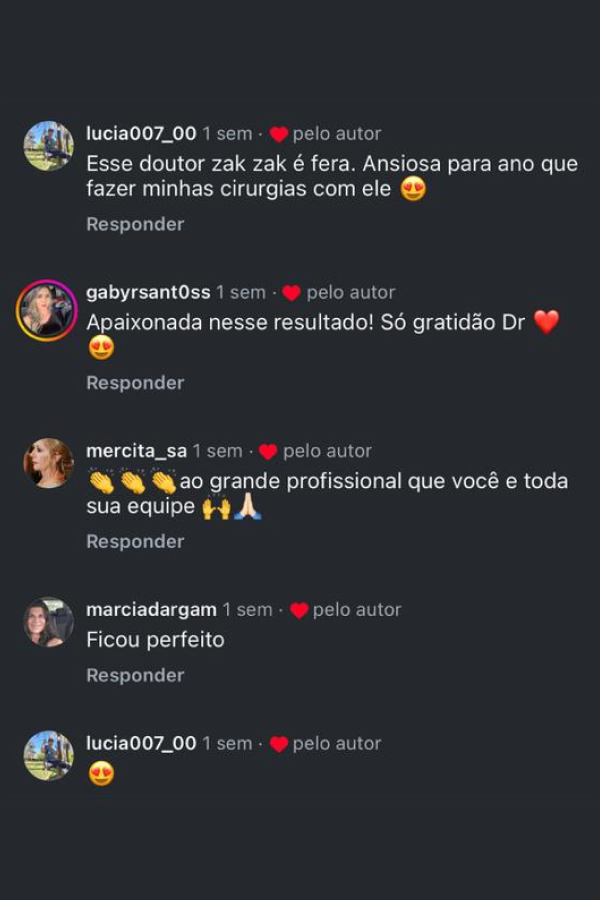This screenshot has width=600, height=900.
Task: Open marciadargam's profile via username
Action: pos(151,609)
